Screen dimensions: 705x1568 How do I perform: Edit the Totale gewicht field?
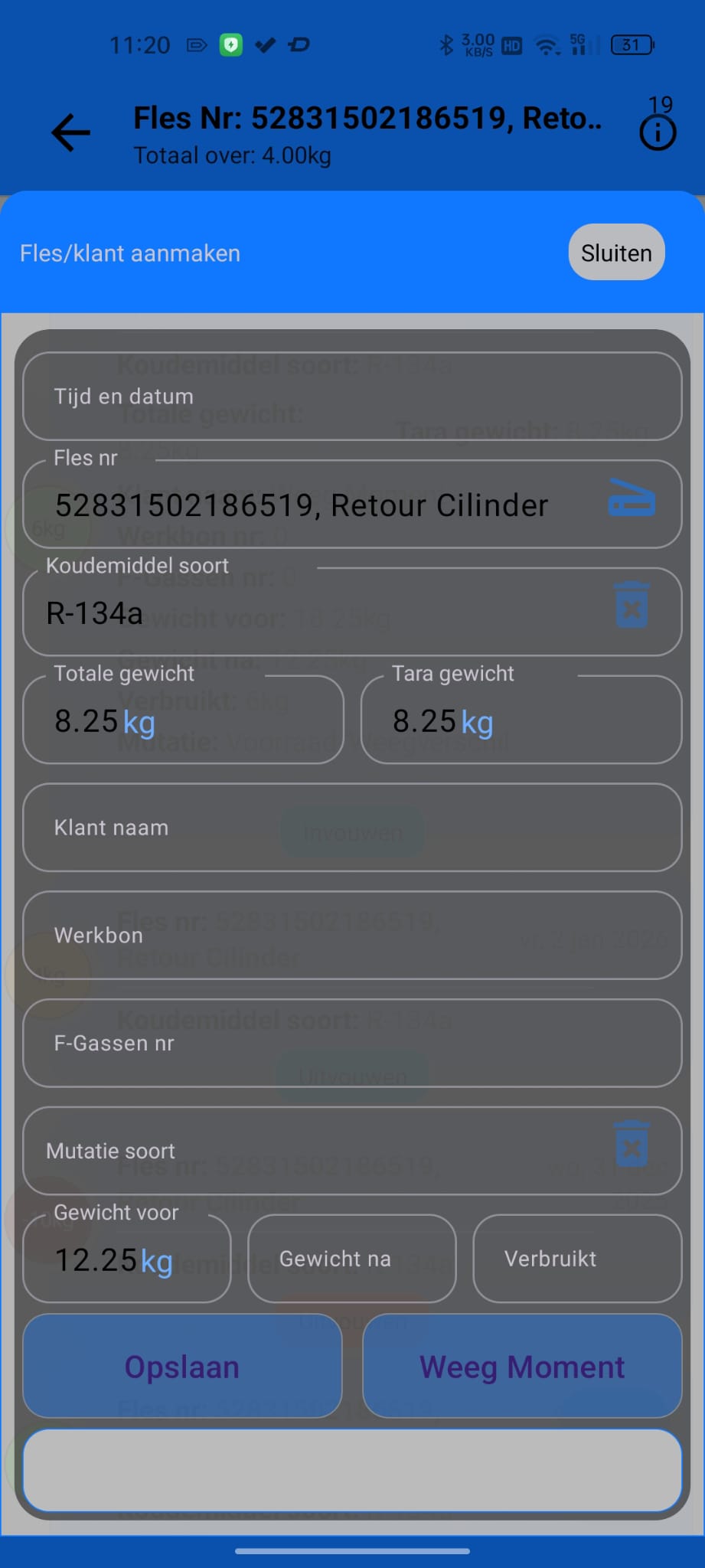point(184,720)
